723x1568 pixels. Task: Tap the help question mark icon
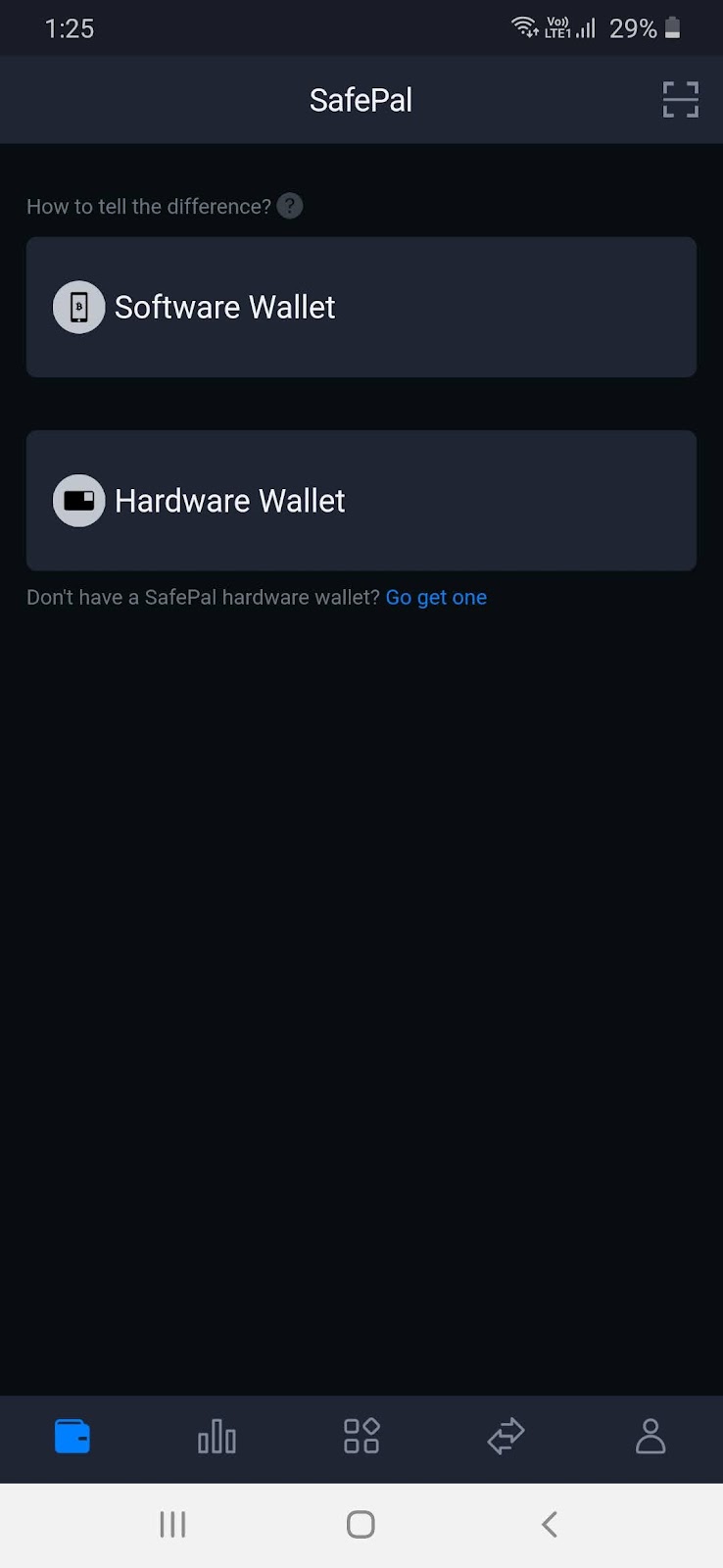(290, 206)
